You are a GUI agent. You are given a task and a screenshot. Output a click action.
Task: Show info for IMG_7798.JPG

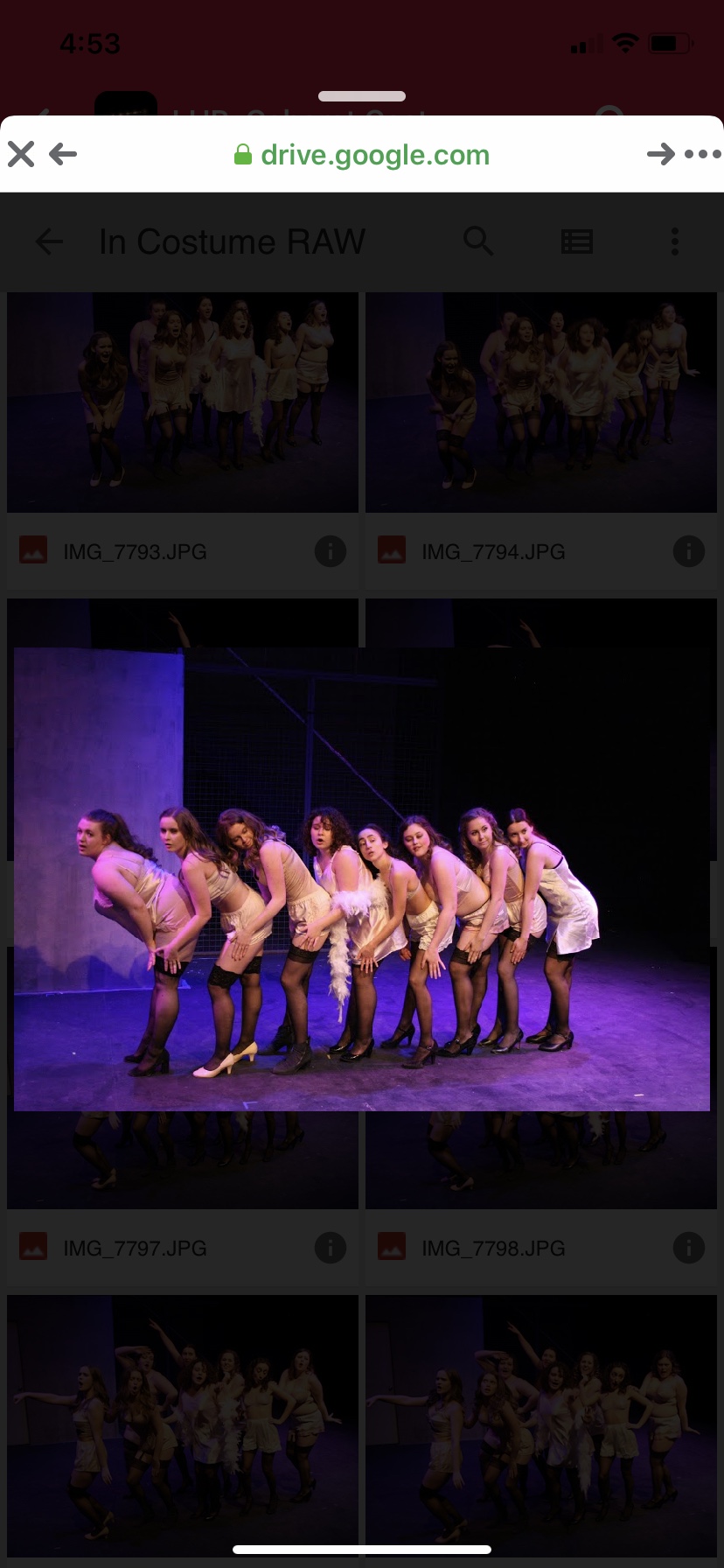click(x=689, y=1248)
